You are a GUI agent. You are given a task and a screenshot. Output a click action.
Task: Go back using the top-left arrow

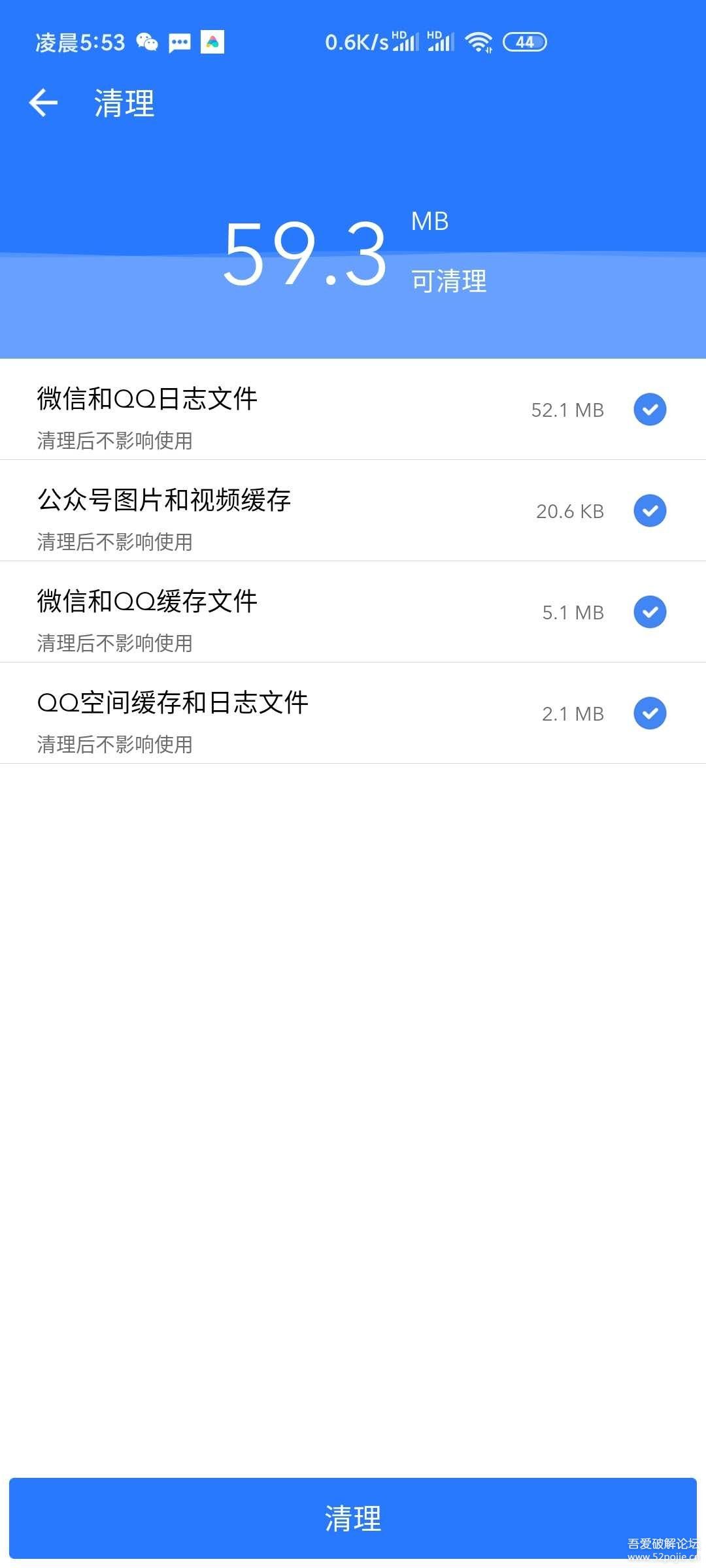(x=43, y=103)
